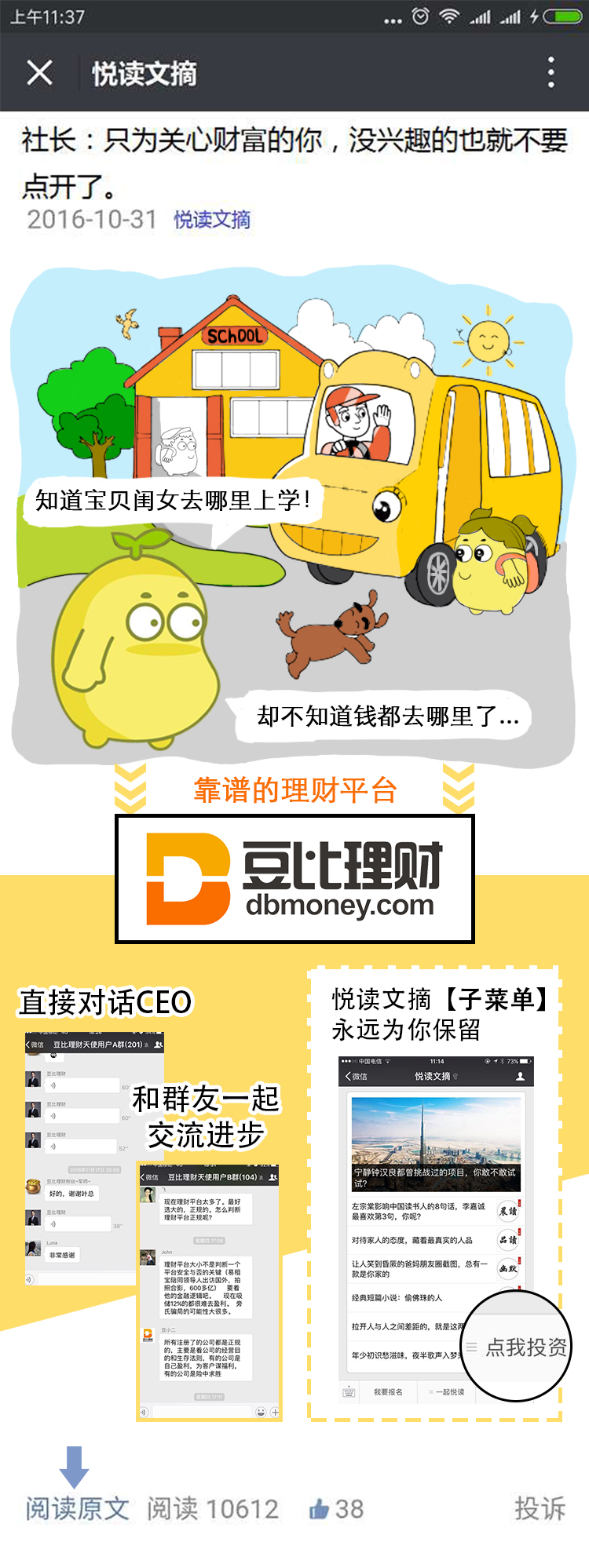
Task: Report the article via 投诉
Action: [540, 1508]
